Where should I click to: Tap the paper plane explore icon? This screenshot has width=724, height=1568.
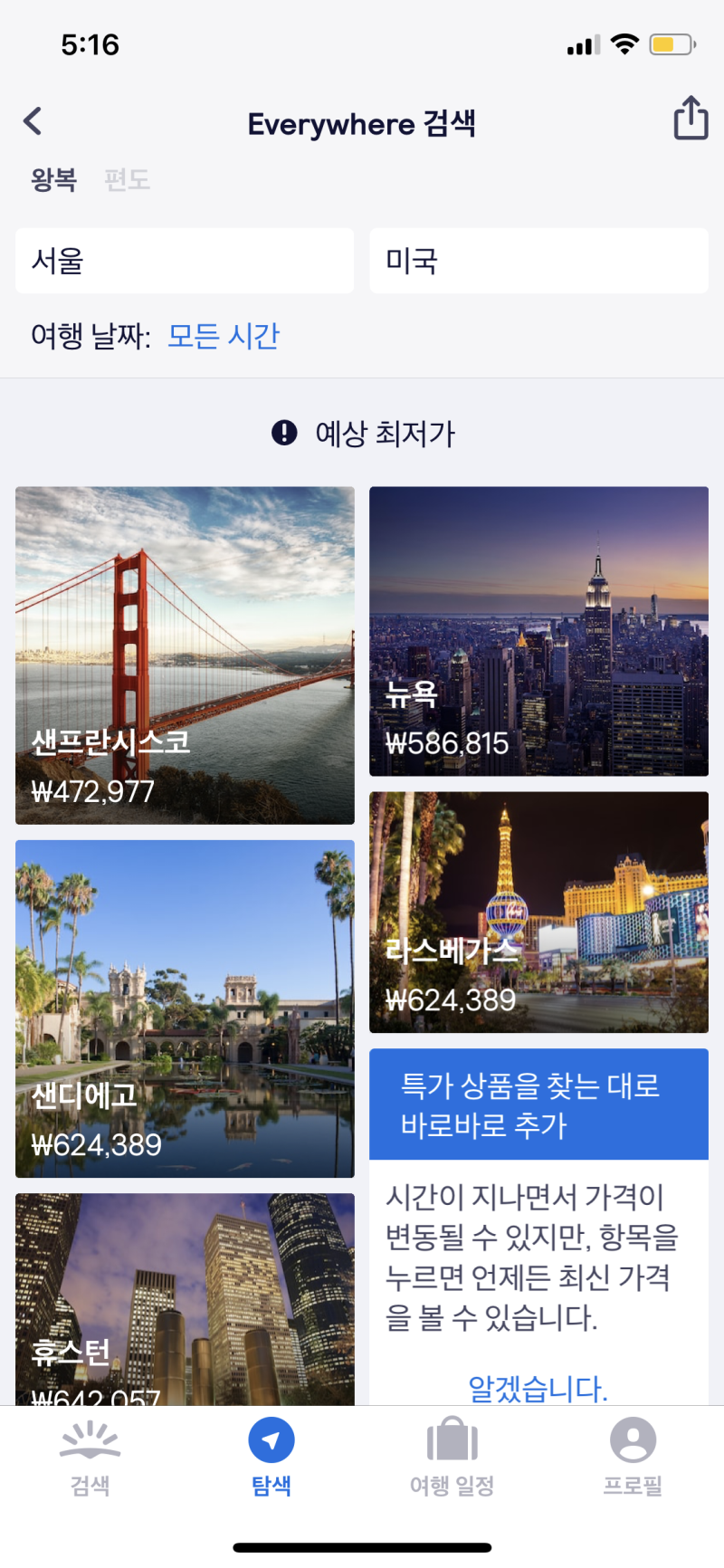[x=271, y=1439]
